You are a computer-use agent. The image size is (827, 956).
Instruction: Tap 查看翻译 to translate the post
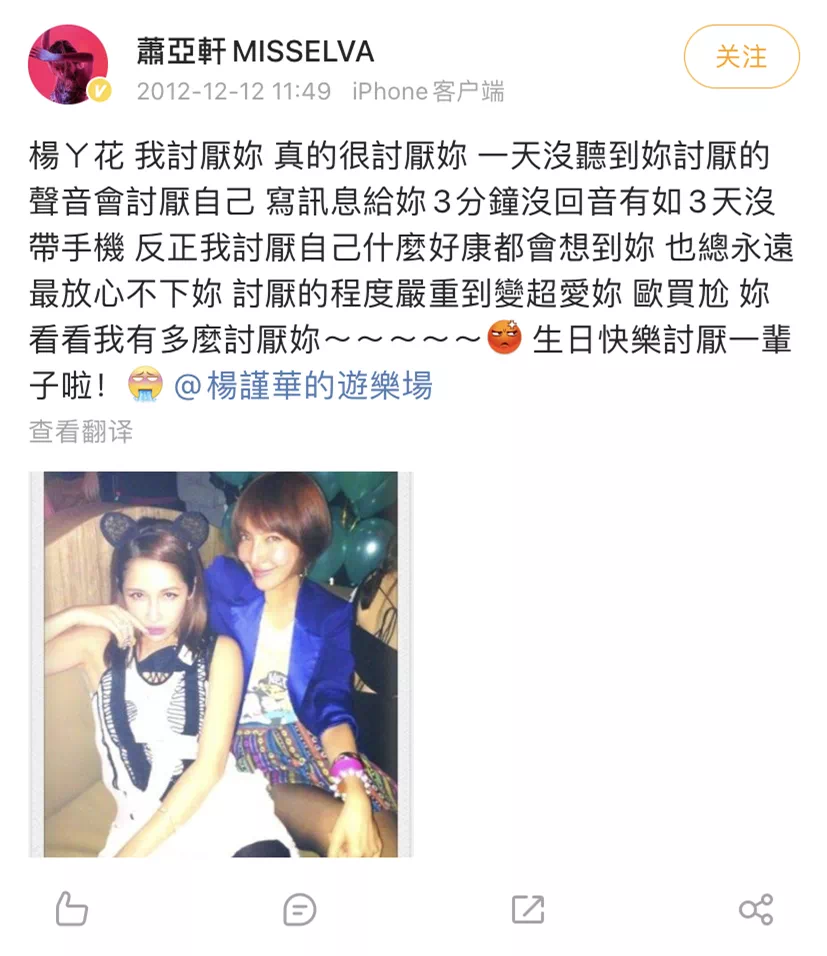[80, 431]
